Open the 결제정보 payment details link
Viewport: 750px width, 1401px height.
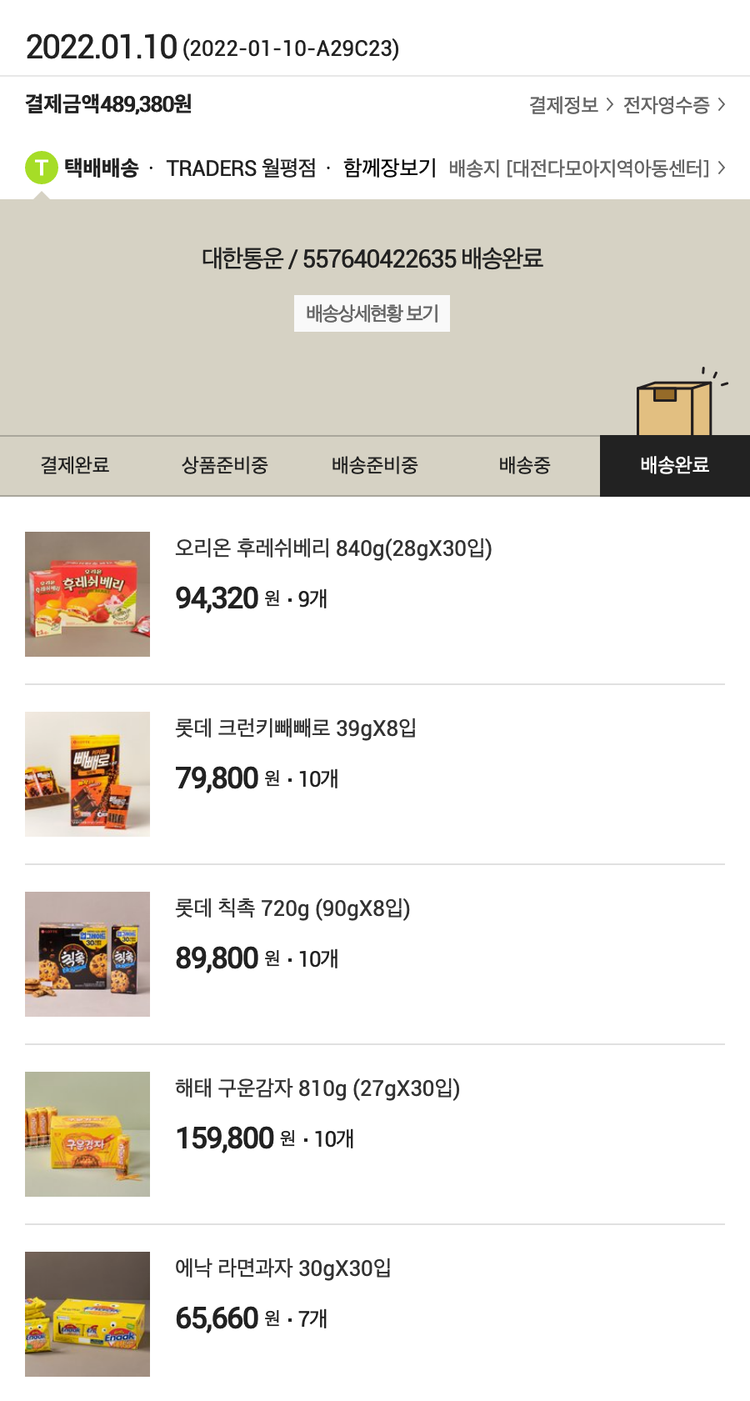click(570, 105)
